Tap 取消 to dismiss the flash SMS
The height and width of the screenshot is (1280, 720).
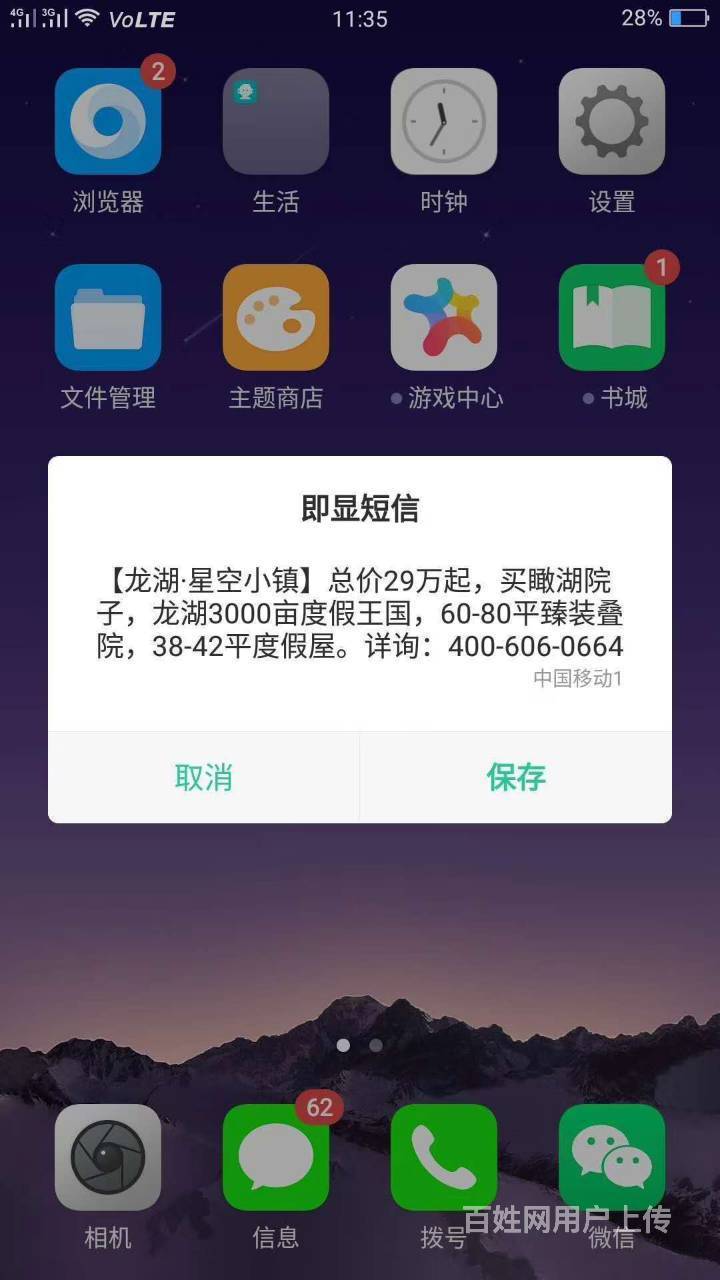click(204, 777)
